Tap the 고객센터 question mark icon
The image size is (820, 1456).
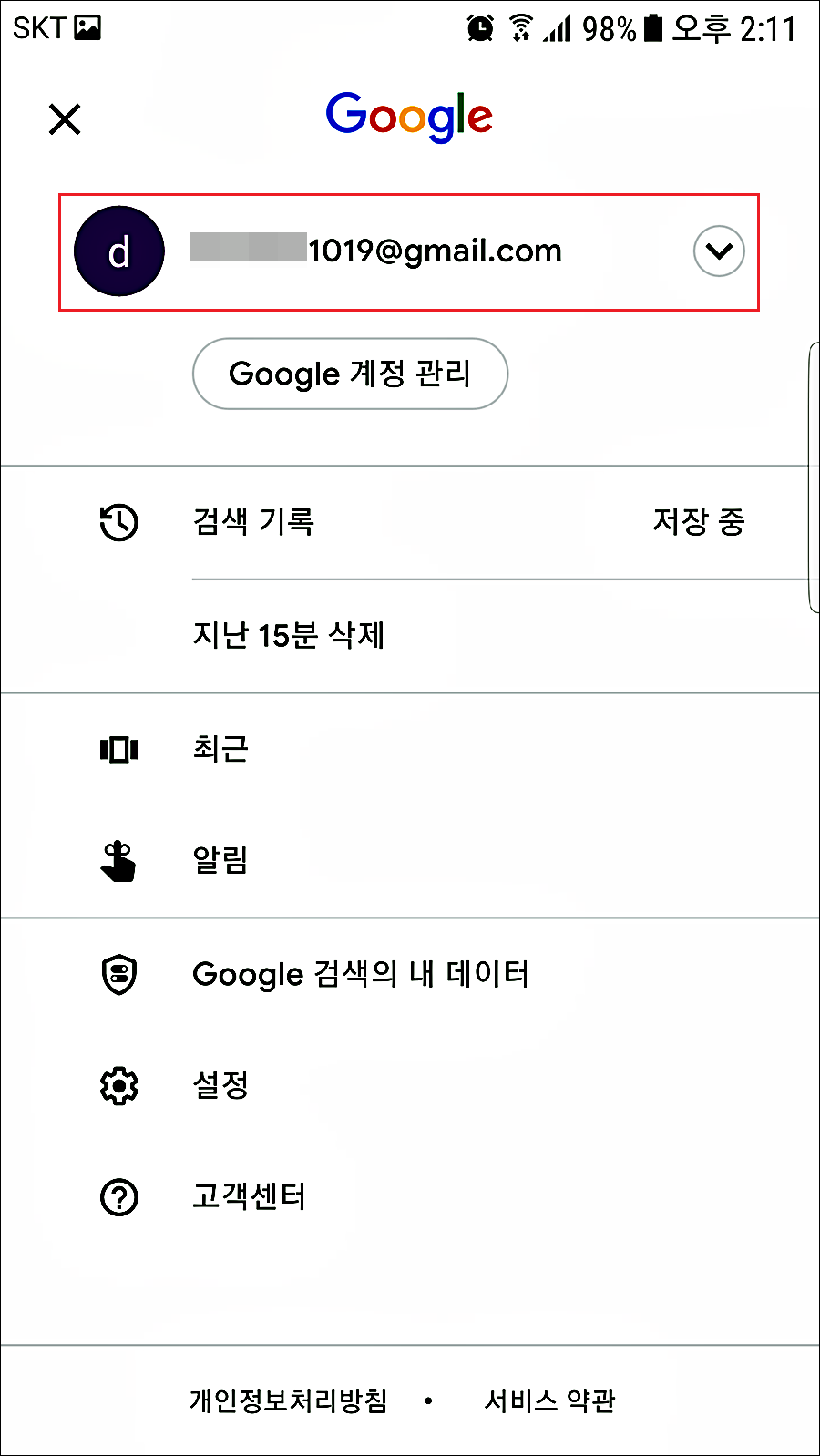coord(118,1196)
